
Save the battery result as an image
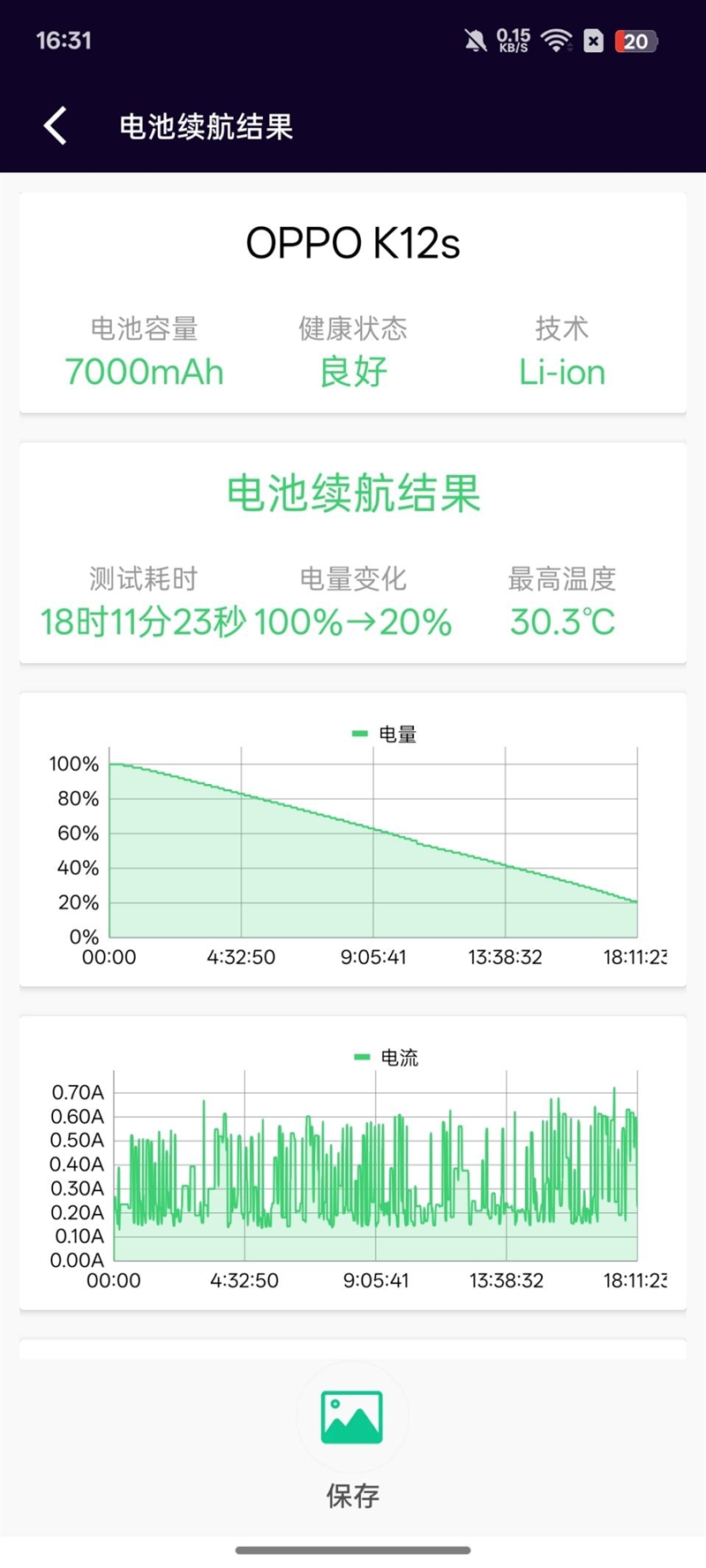352,1419
